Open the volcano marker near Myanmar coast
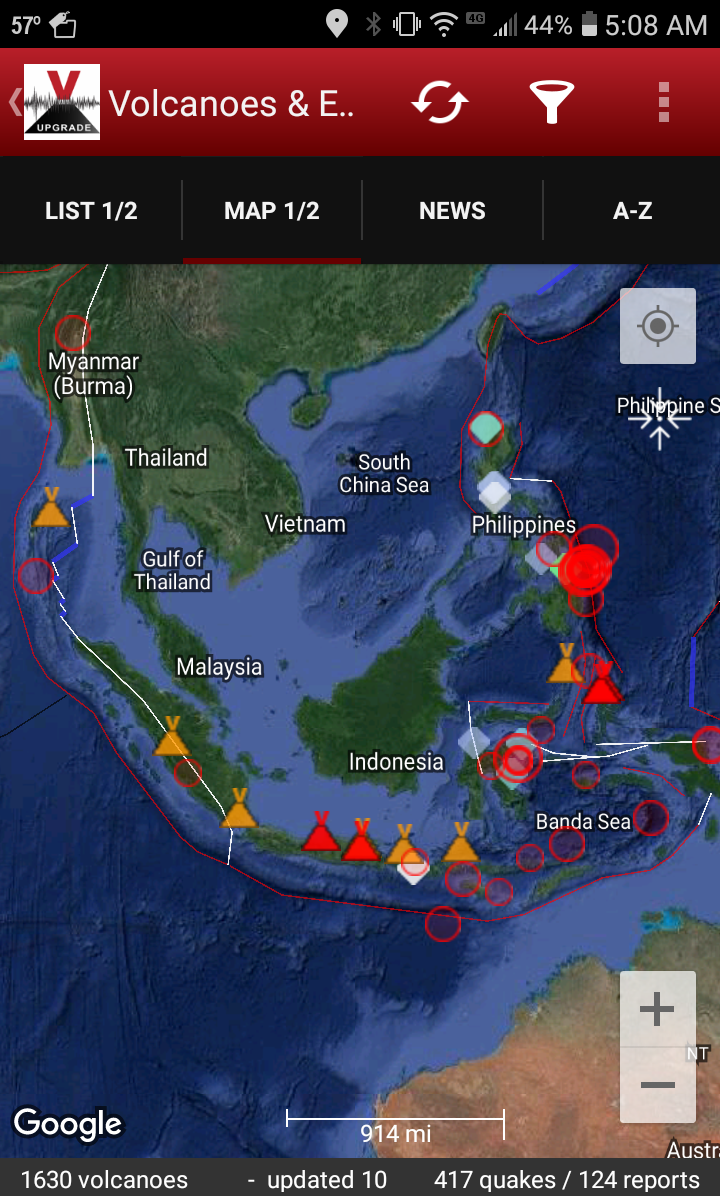The width and height of the screenshot is (720, 1196). coord(50,510)
